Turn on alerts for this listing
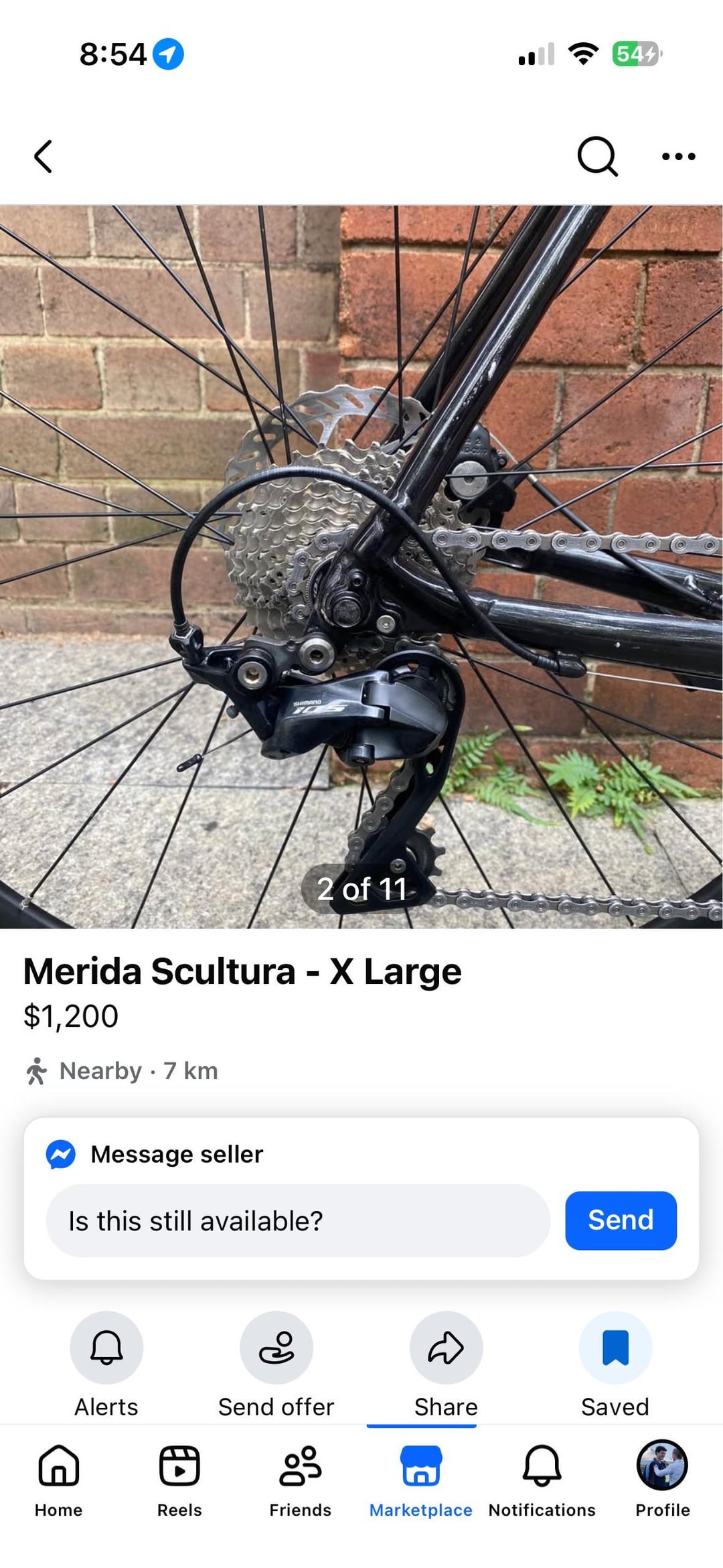The image size is (723, 1568). (x=106, y=1348)
